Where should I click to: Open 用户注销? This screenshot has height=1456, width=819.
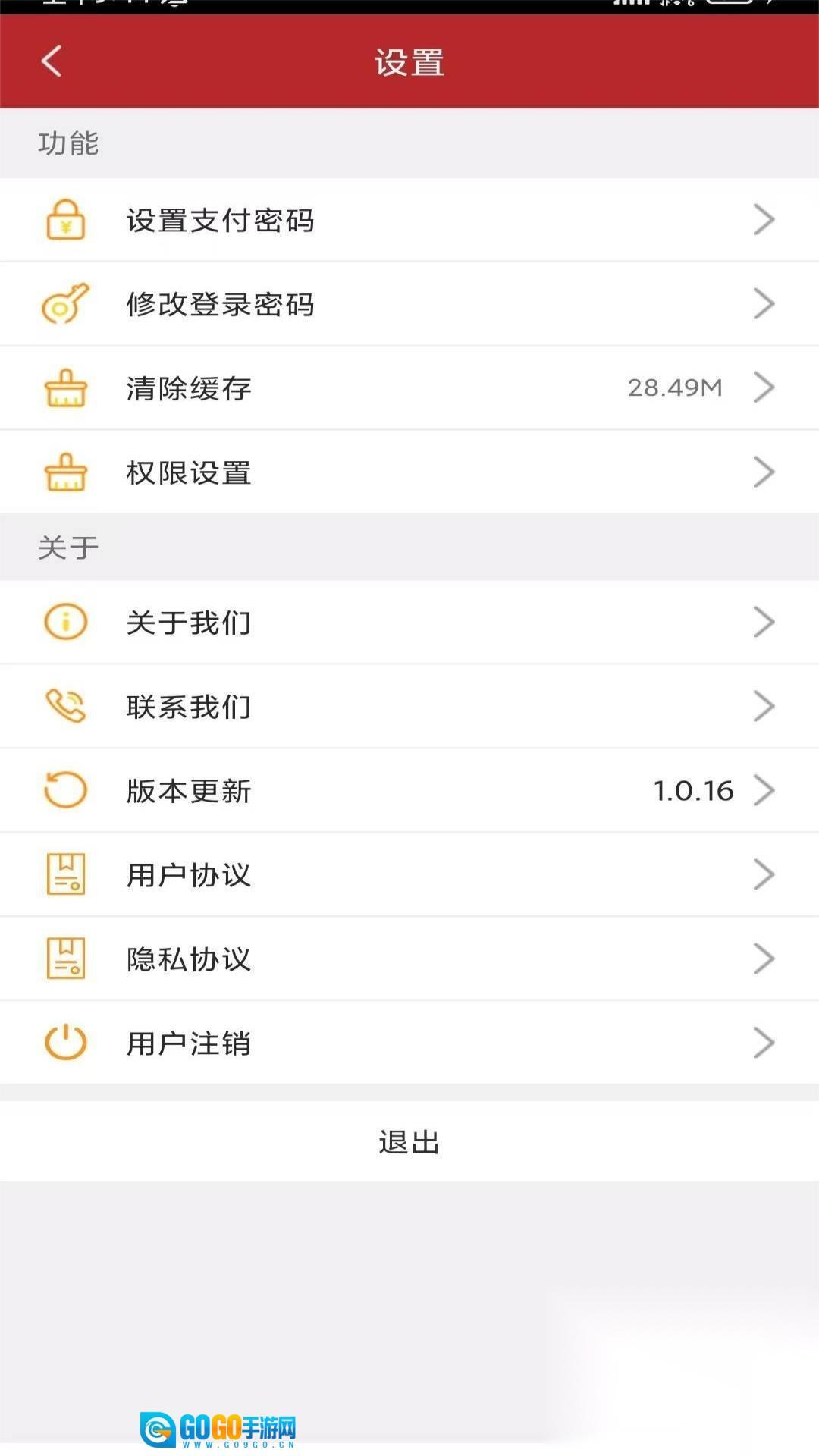point(409,1043)
